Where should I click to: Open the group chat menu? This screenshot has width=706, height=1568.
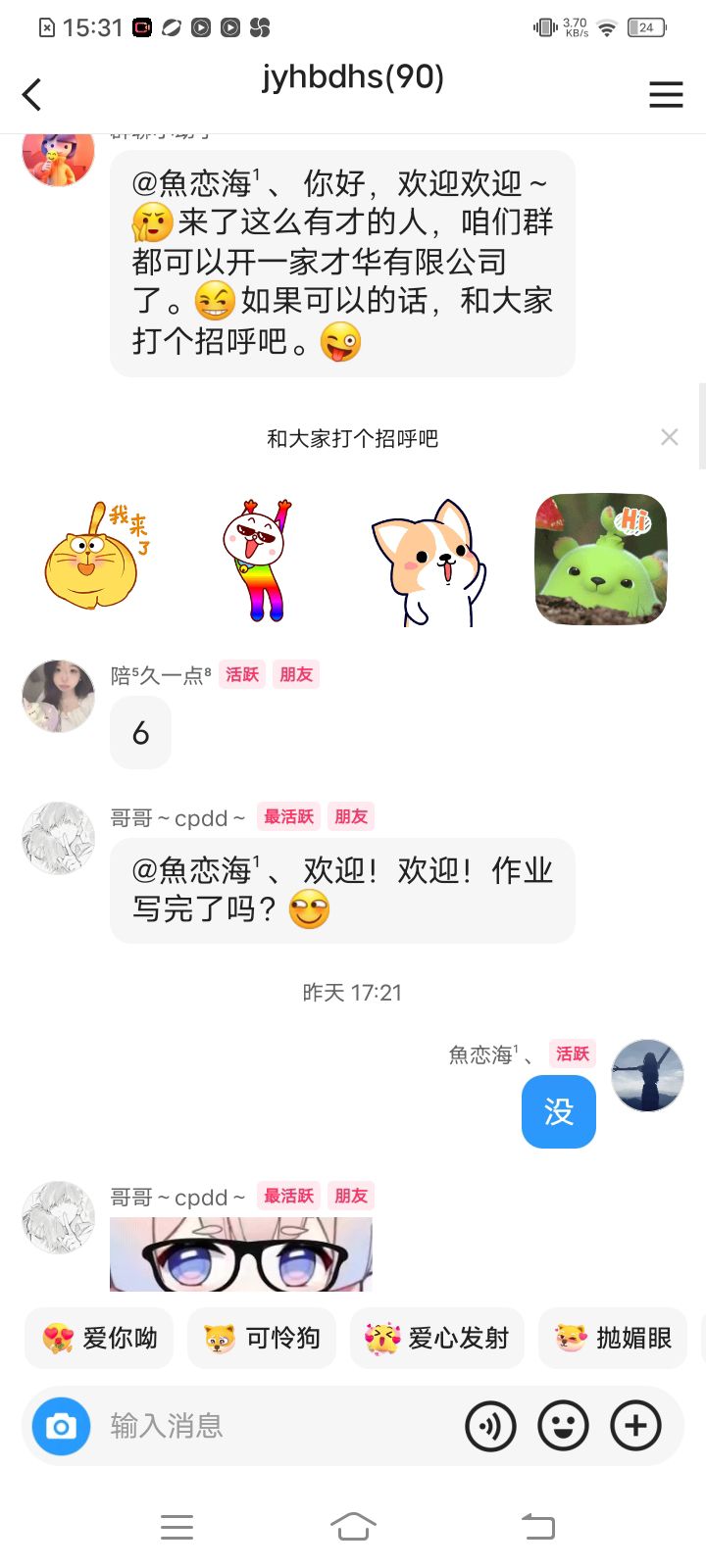666,95
